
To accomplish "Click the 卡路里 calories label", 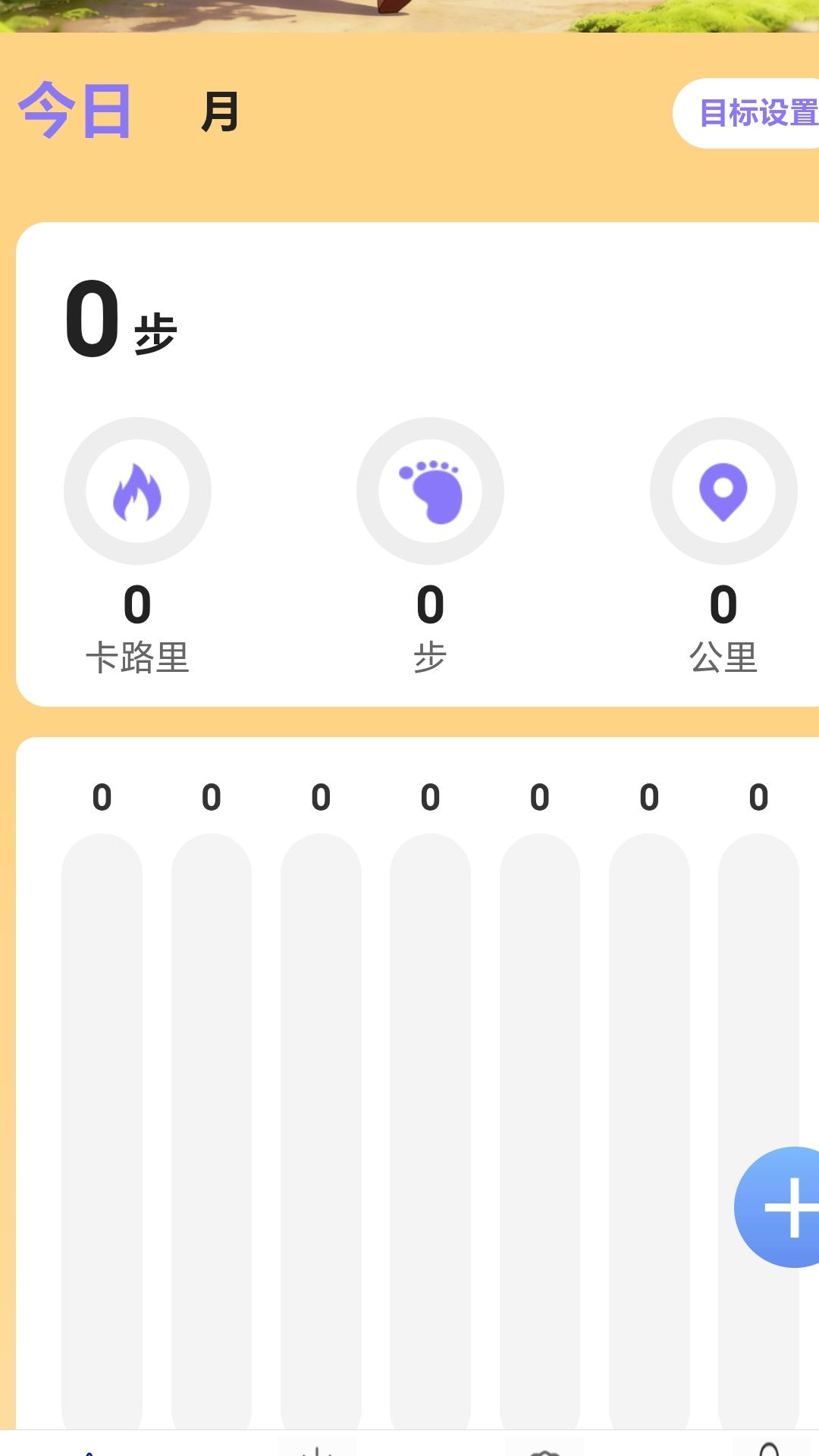I will (x=137, y=660).
